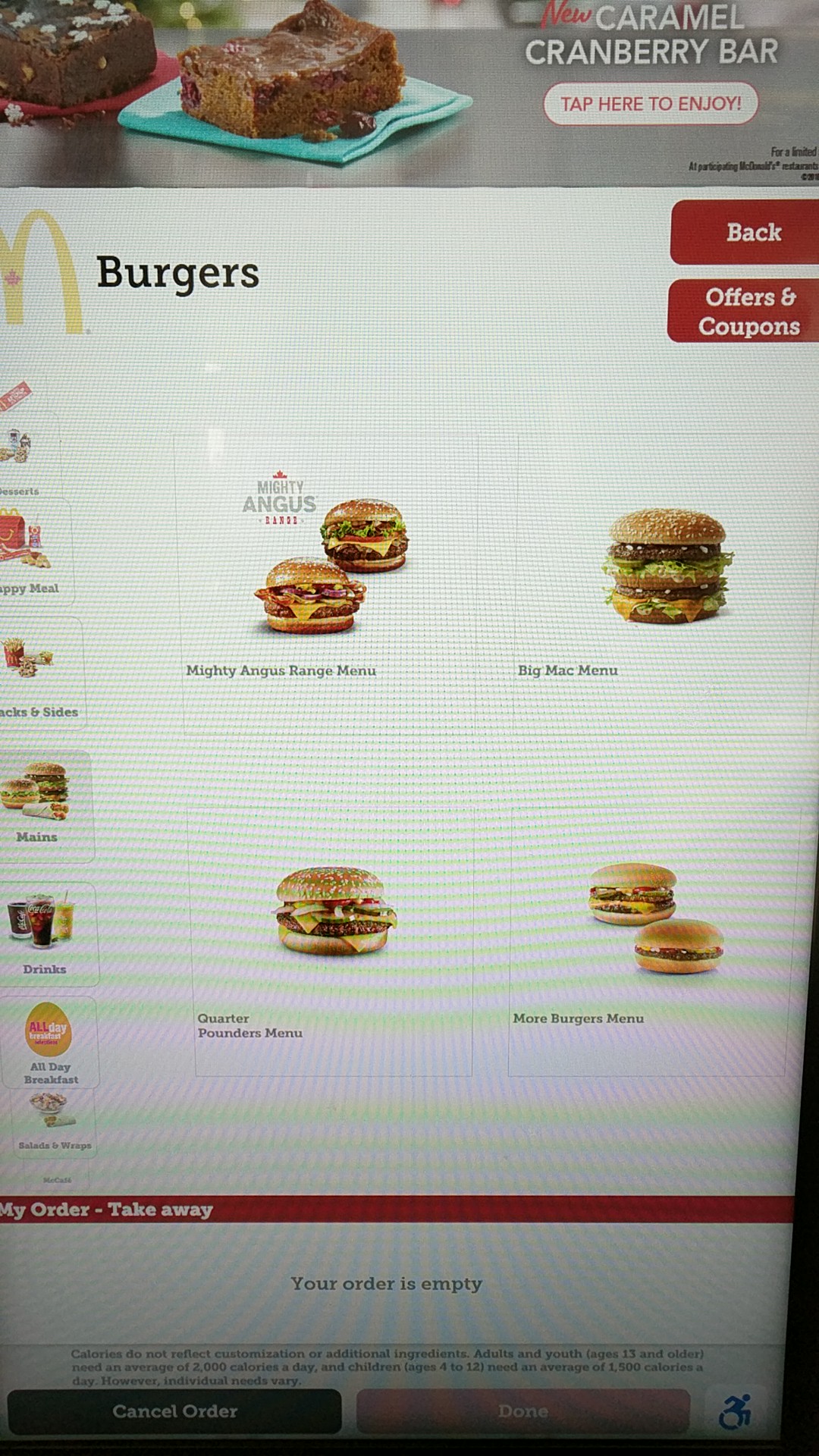Switch to Salads & Wraps
This screenshot has height=1456, width=819.
(x=53, y=1124)
